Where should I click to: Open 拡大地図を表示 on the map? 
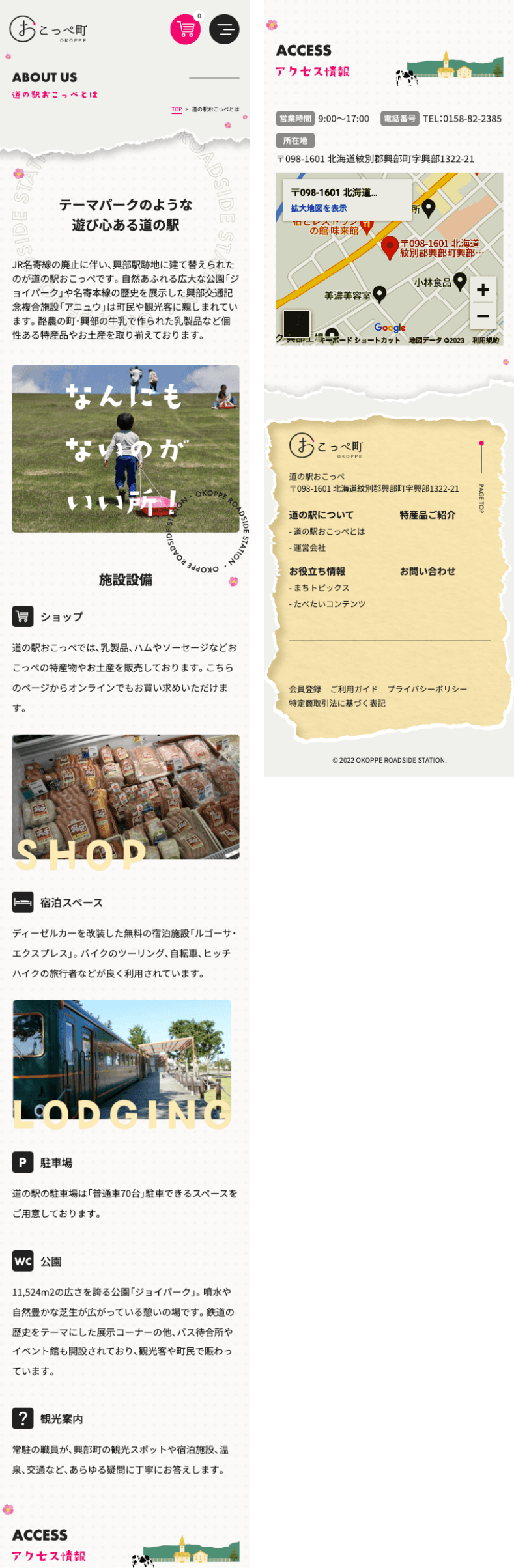[x=319, y=208]
